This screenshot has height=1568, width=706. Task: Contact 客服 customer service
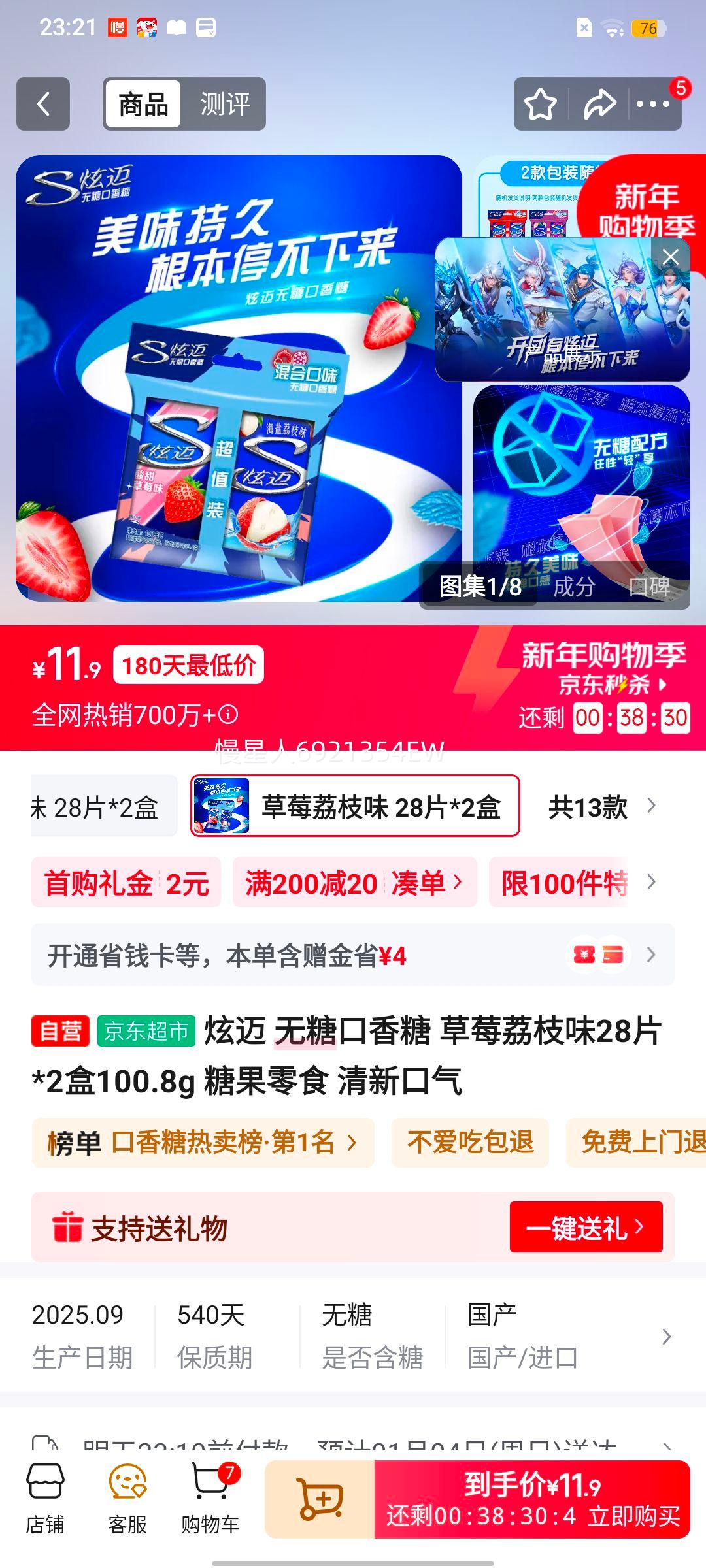pos(128,1496)
